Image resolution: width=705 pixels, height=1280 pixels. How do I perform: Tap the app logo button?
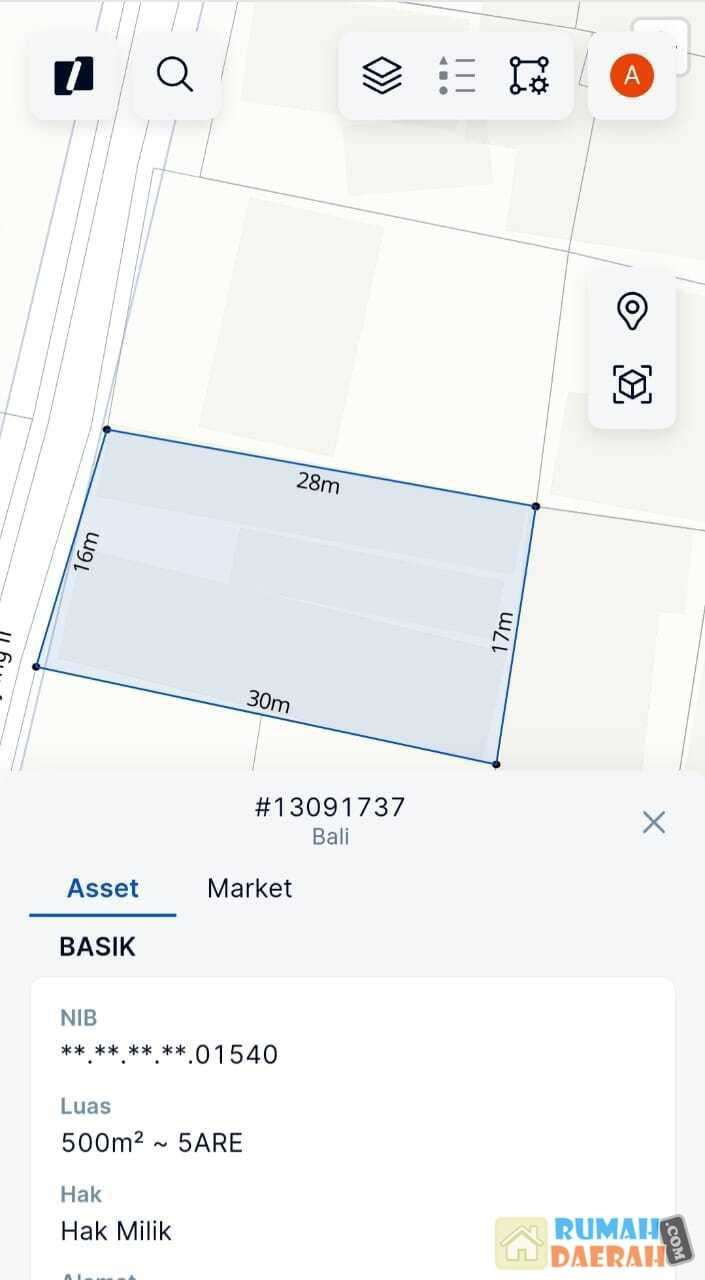(74, 75)
